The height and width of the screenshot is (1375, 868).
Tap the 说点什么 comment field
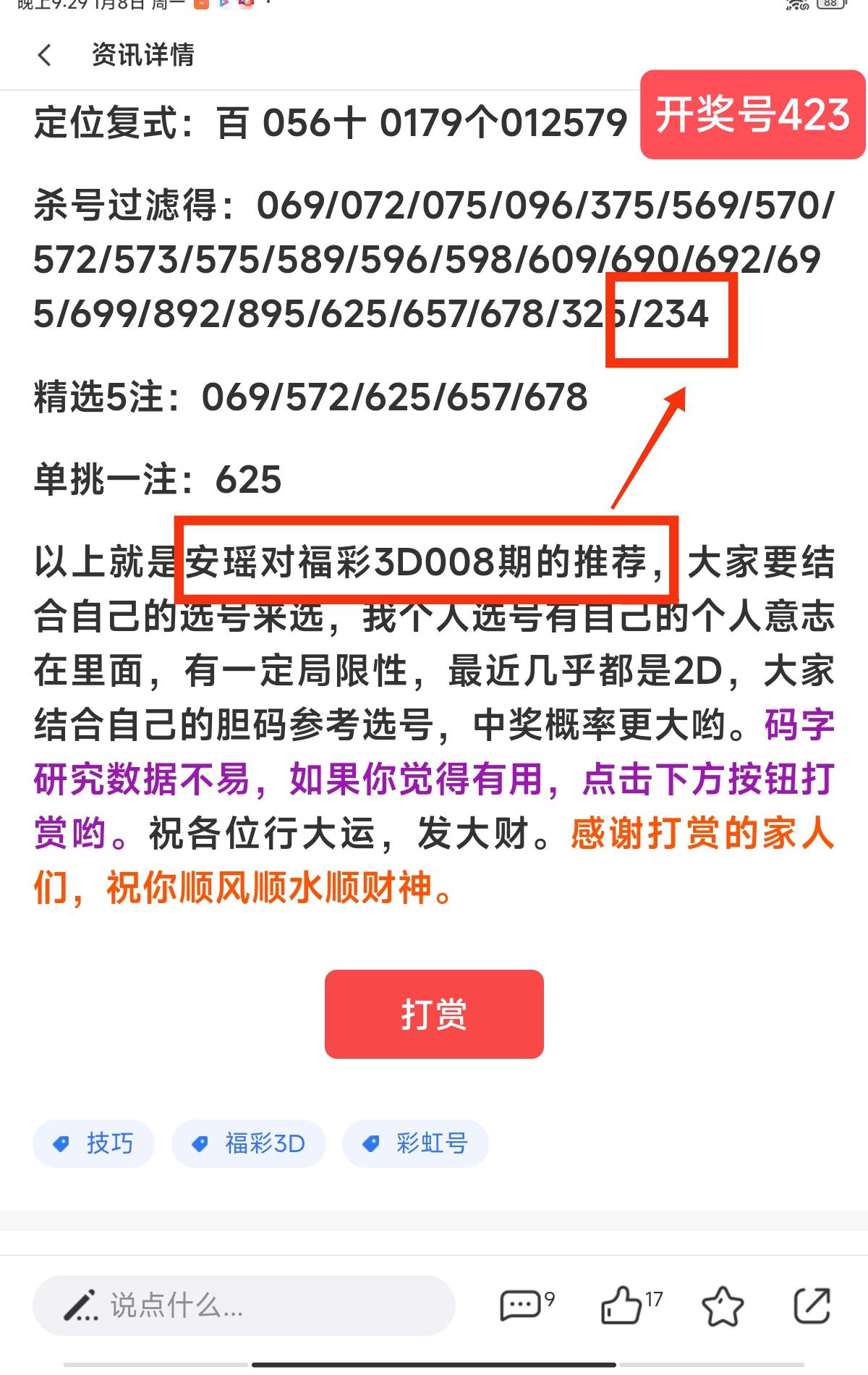[243, 1306]
